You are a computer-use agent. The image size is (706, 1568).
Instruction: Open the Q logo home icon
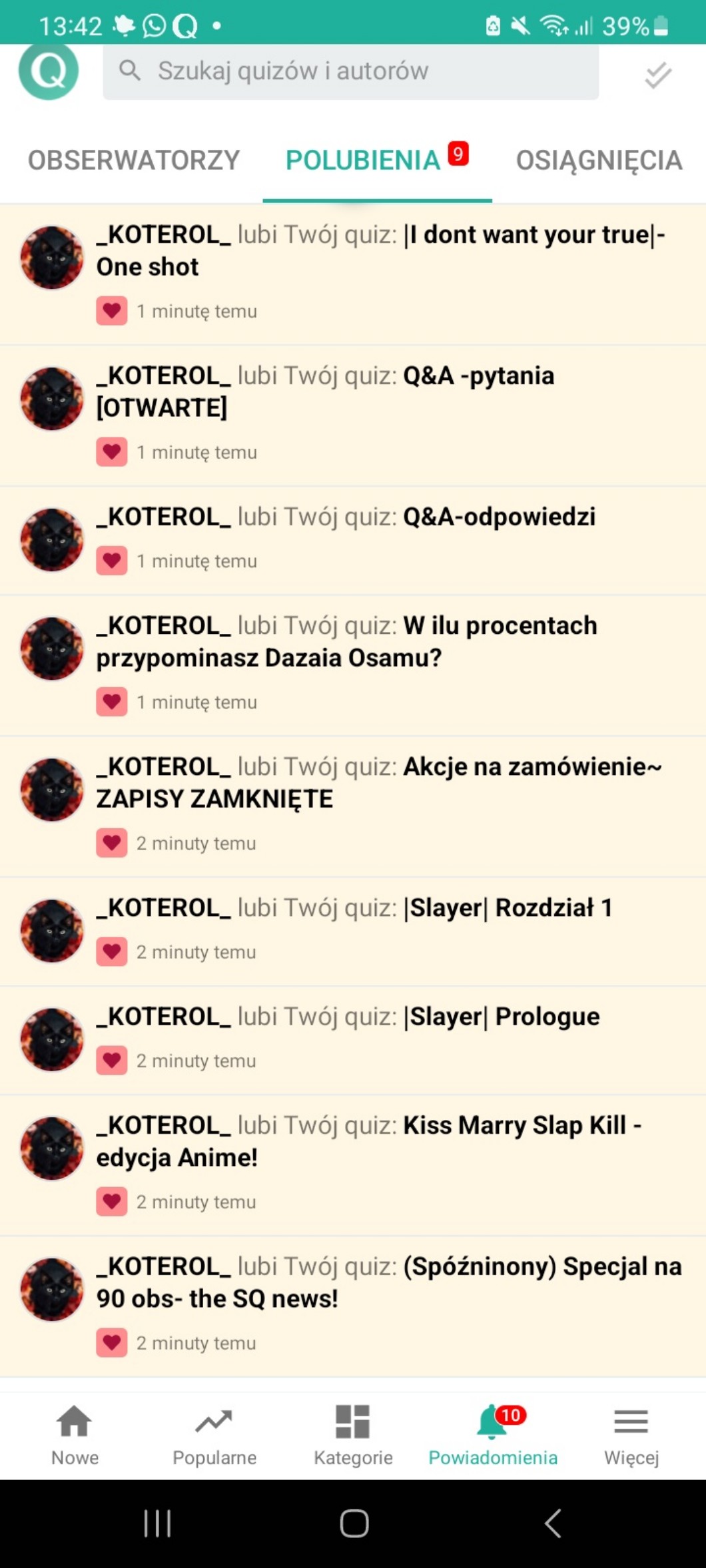49,71
